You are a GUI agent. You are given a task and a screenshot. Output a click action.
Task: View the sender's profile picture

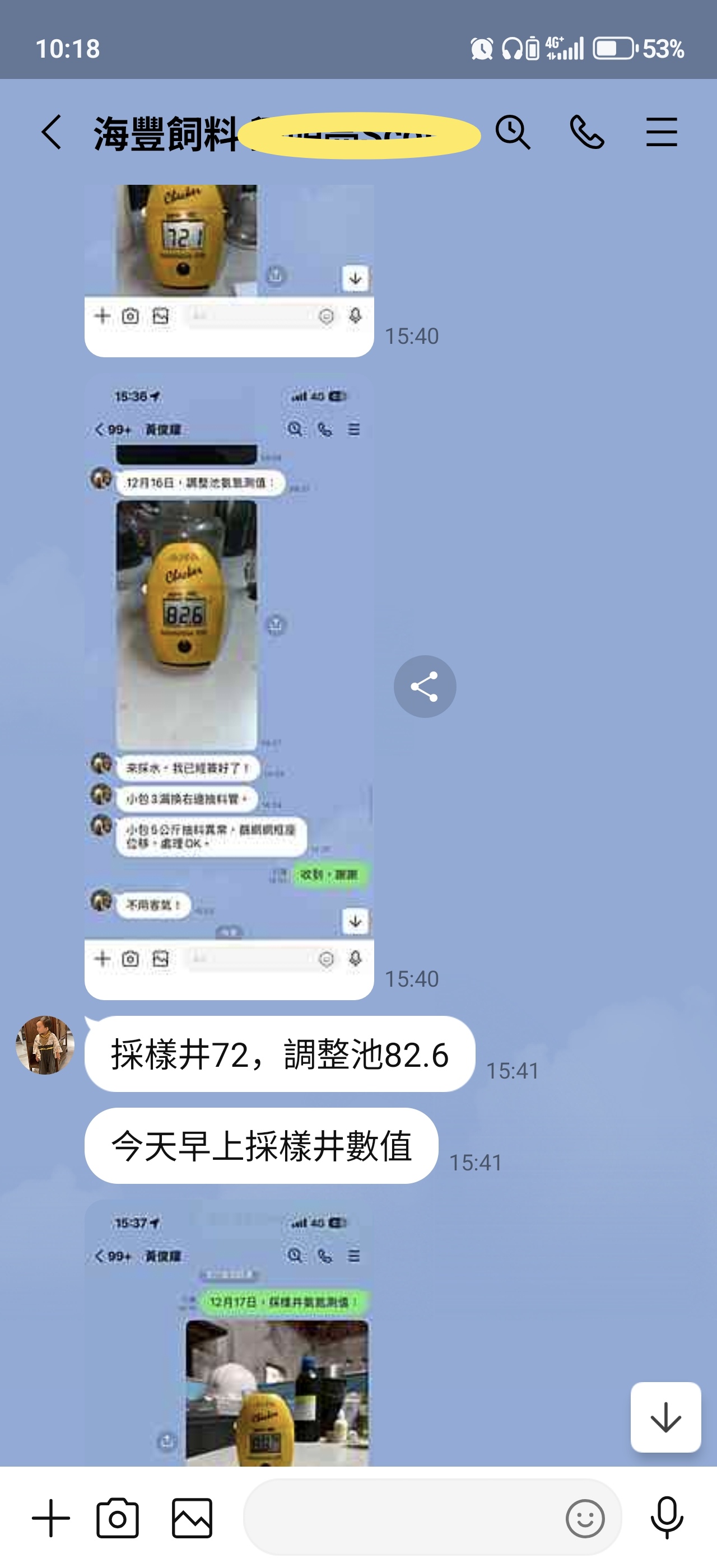45,1044
